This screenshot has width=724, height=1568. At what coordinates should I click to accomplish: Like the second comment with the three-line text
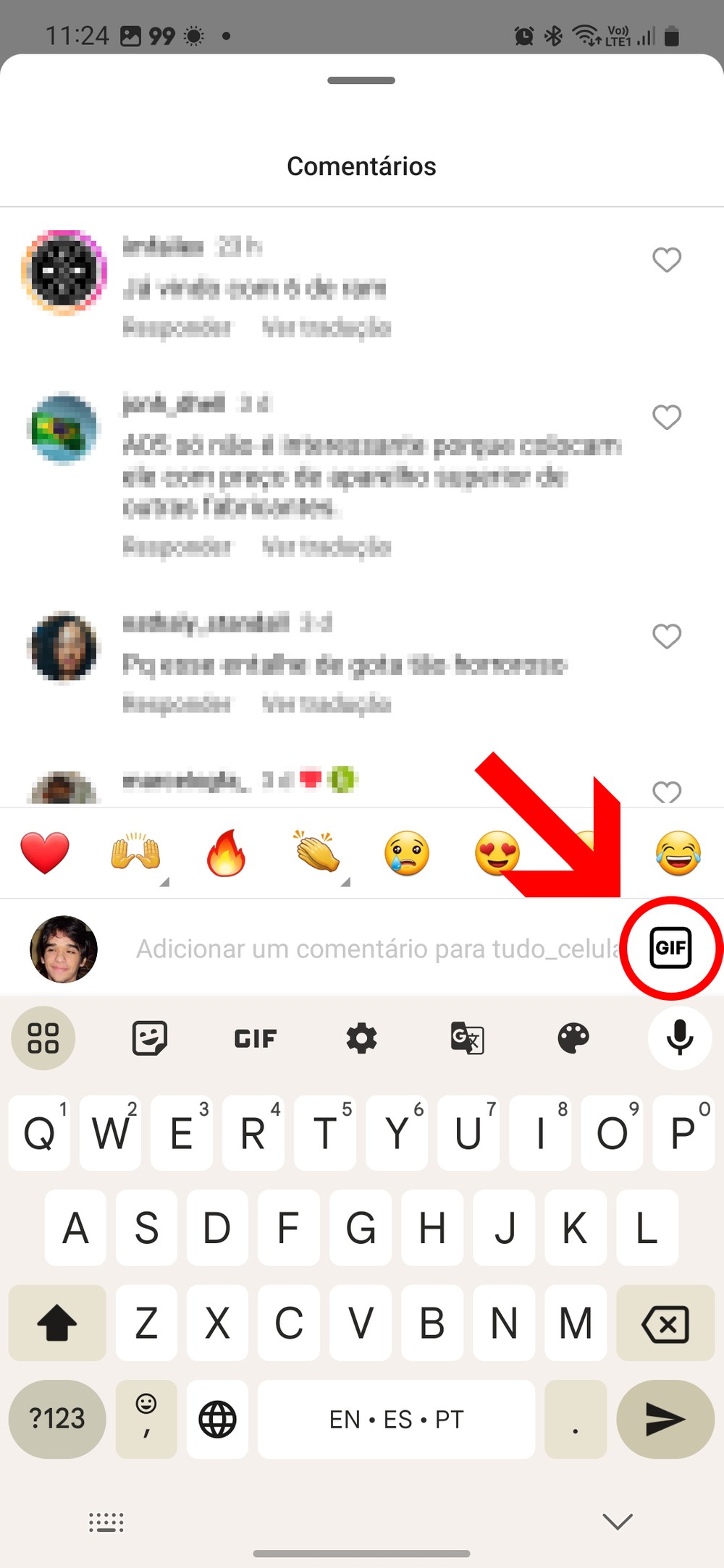point(667,417)
